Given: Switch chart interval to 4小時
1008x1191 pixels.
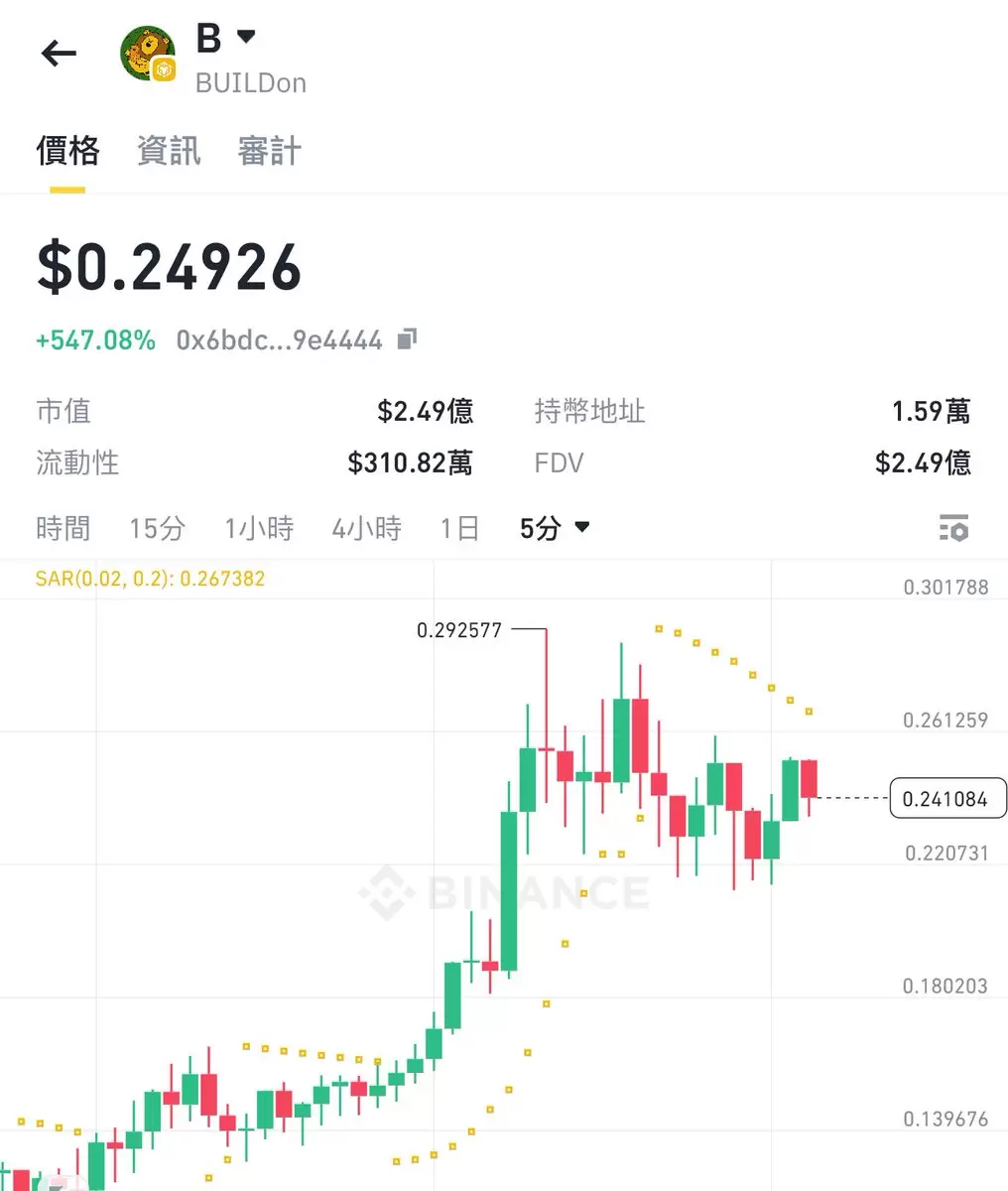Looking at the screenshot, I should pyautogui.click(x=366, y=528).
